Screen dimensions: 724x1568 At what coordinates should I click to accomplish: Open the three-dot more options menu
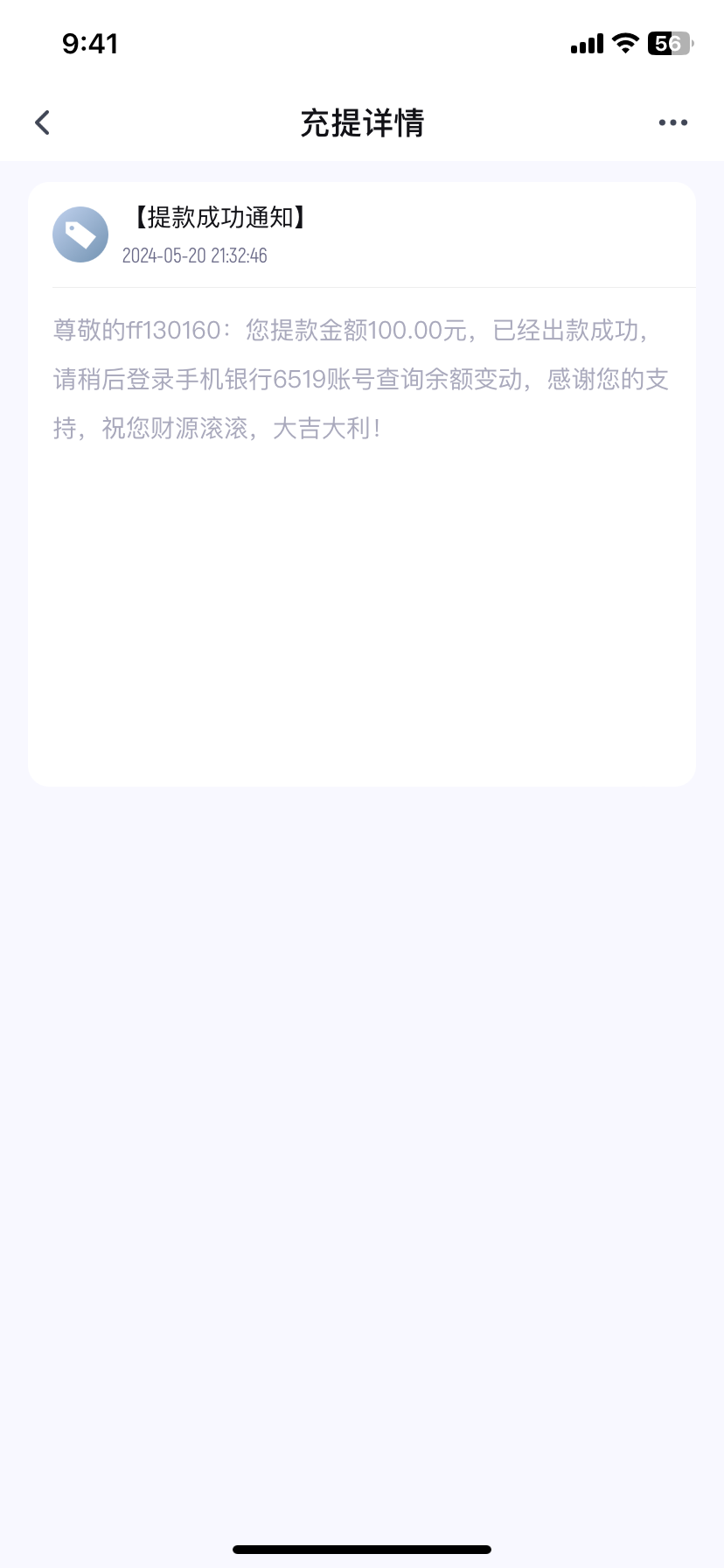(672, 122)
